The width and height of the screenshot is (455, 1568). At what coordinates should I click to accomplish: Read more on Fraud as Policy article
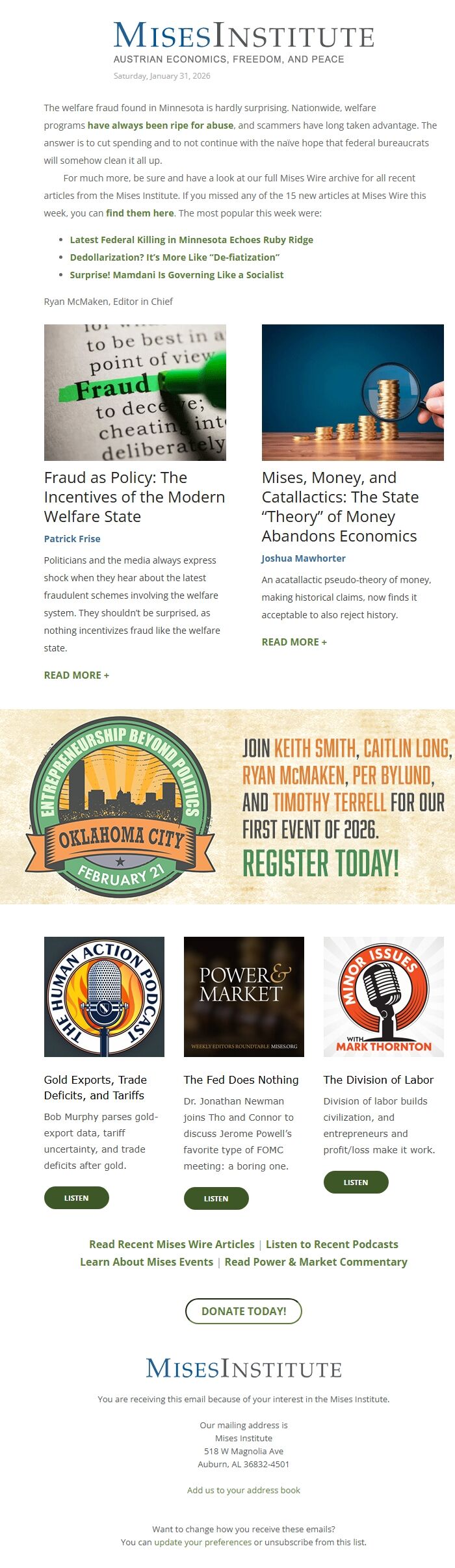(76, 675)
